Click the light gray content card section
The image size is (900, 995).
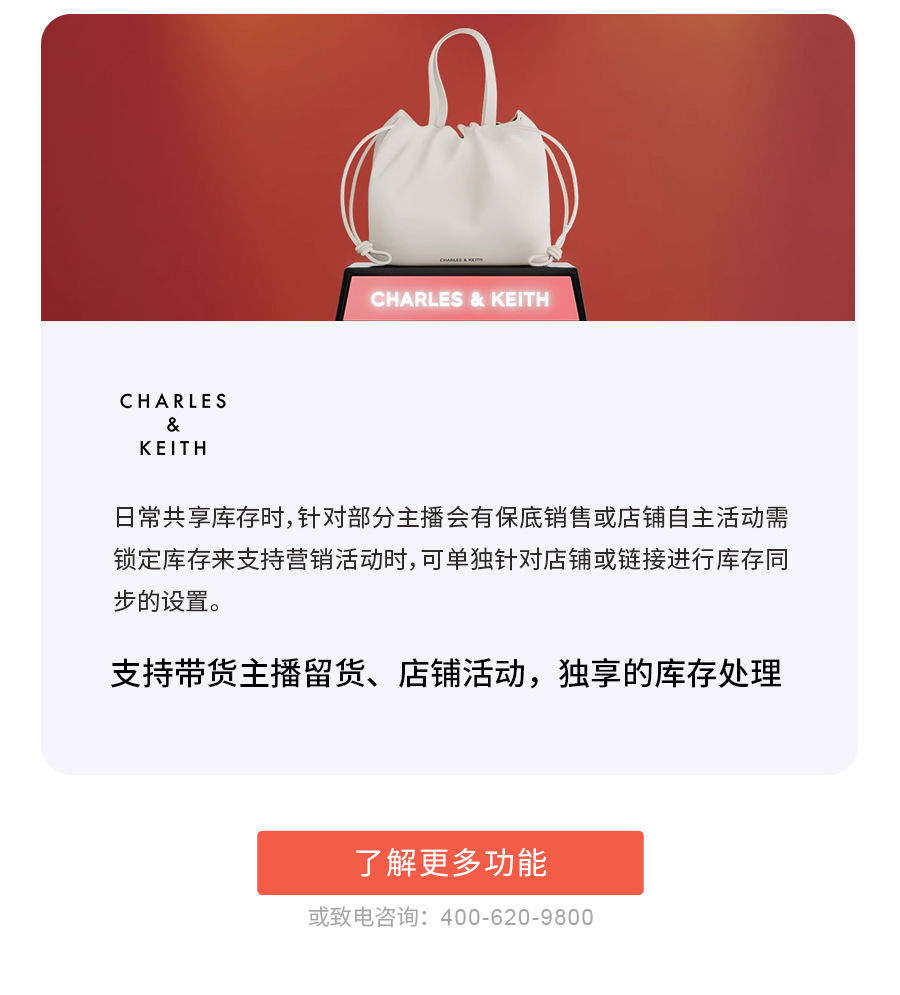pos(450,740)
